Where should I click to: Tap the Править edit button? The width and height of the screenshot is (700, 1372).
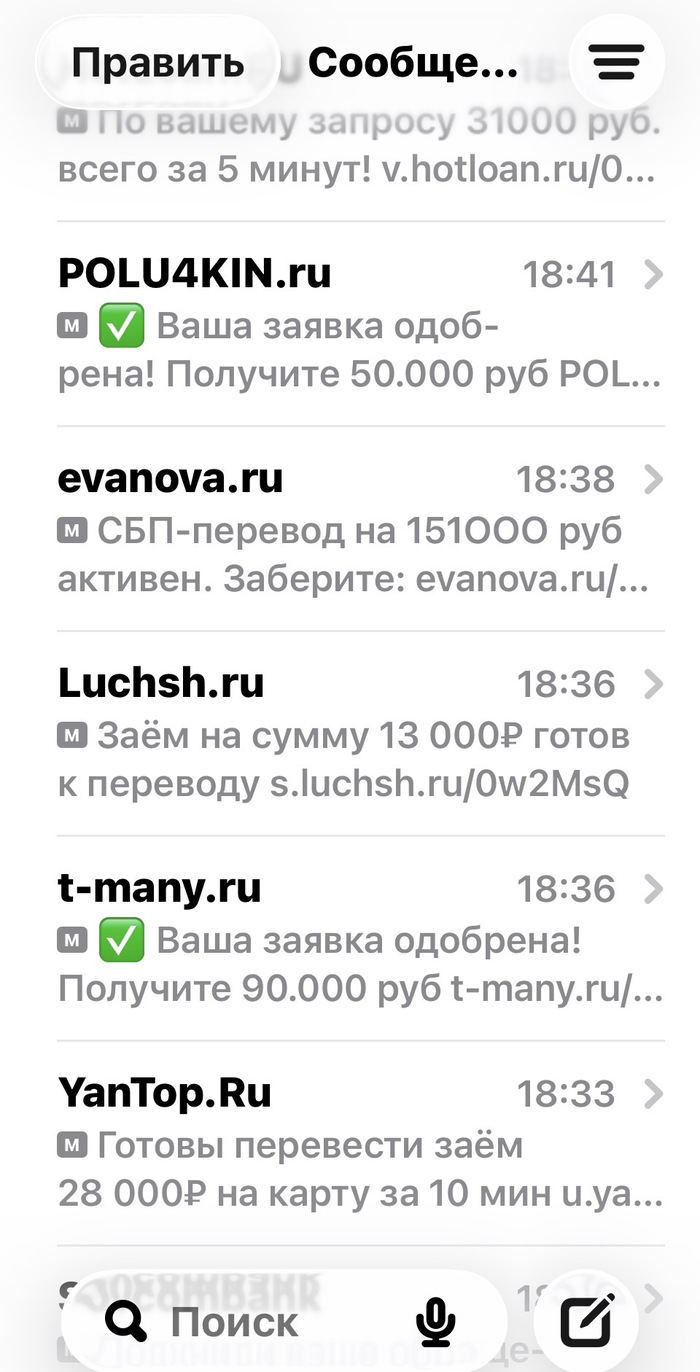[157, 63]
